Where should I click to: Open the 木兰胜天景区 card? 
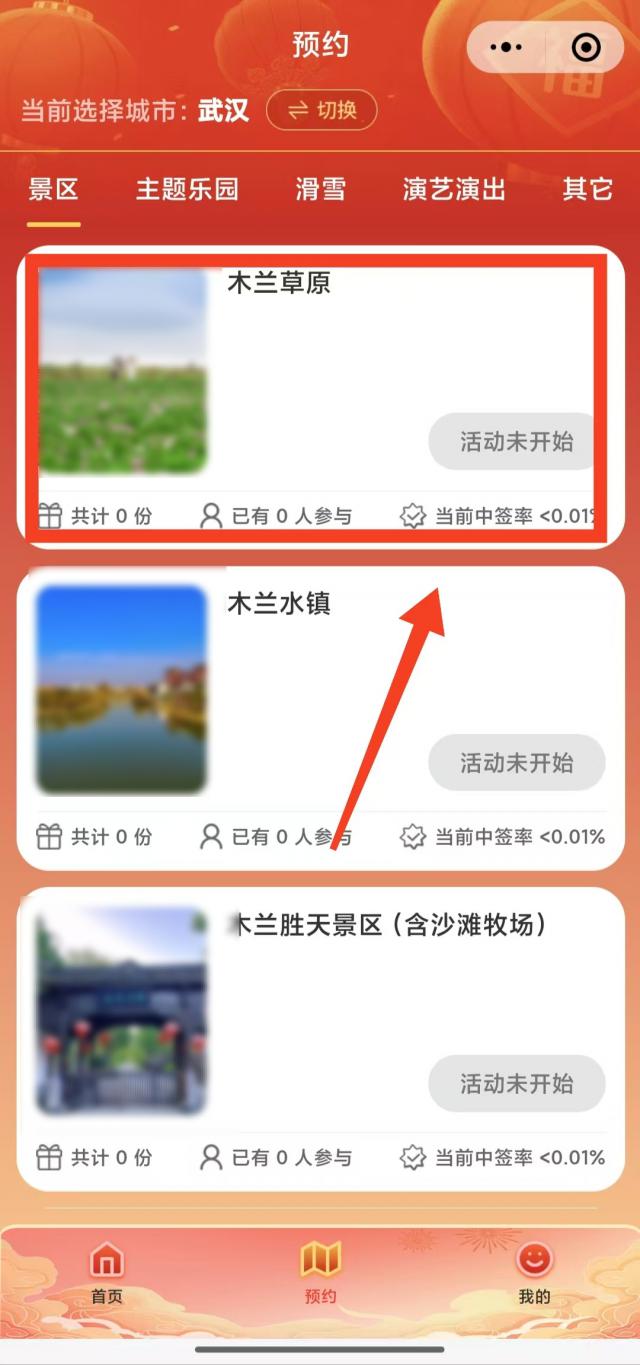pos(300,1000)
